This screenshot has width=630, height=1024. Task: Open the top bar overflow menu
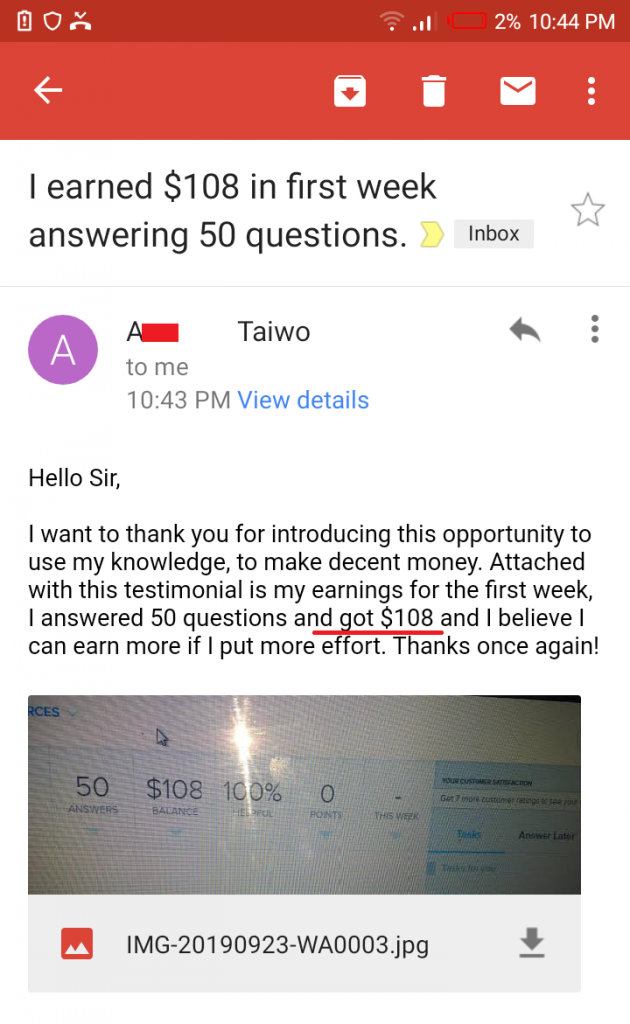pos(592,91)
